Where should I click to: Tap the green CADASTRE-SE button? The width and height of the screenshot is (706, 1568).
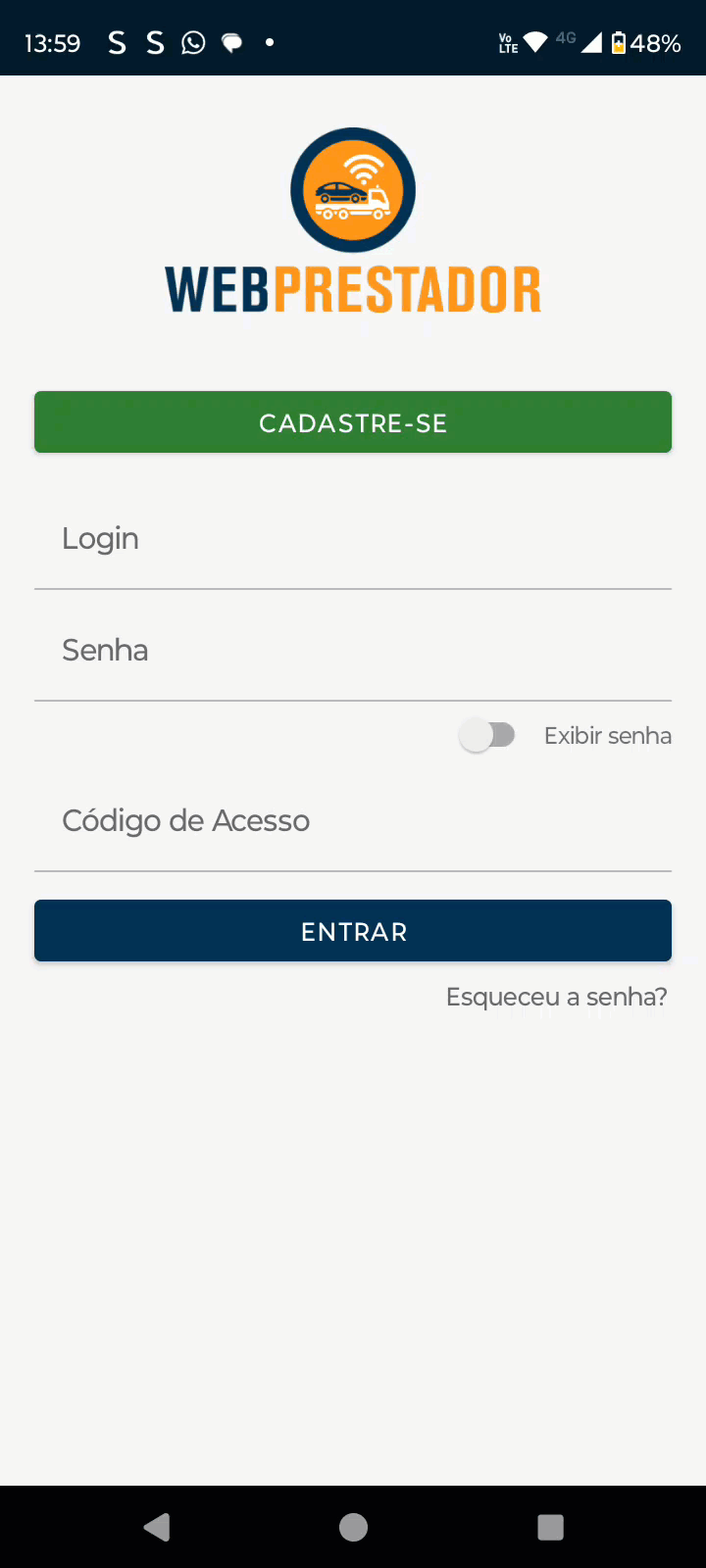tap(353, 422)
